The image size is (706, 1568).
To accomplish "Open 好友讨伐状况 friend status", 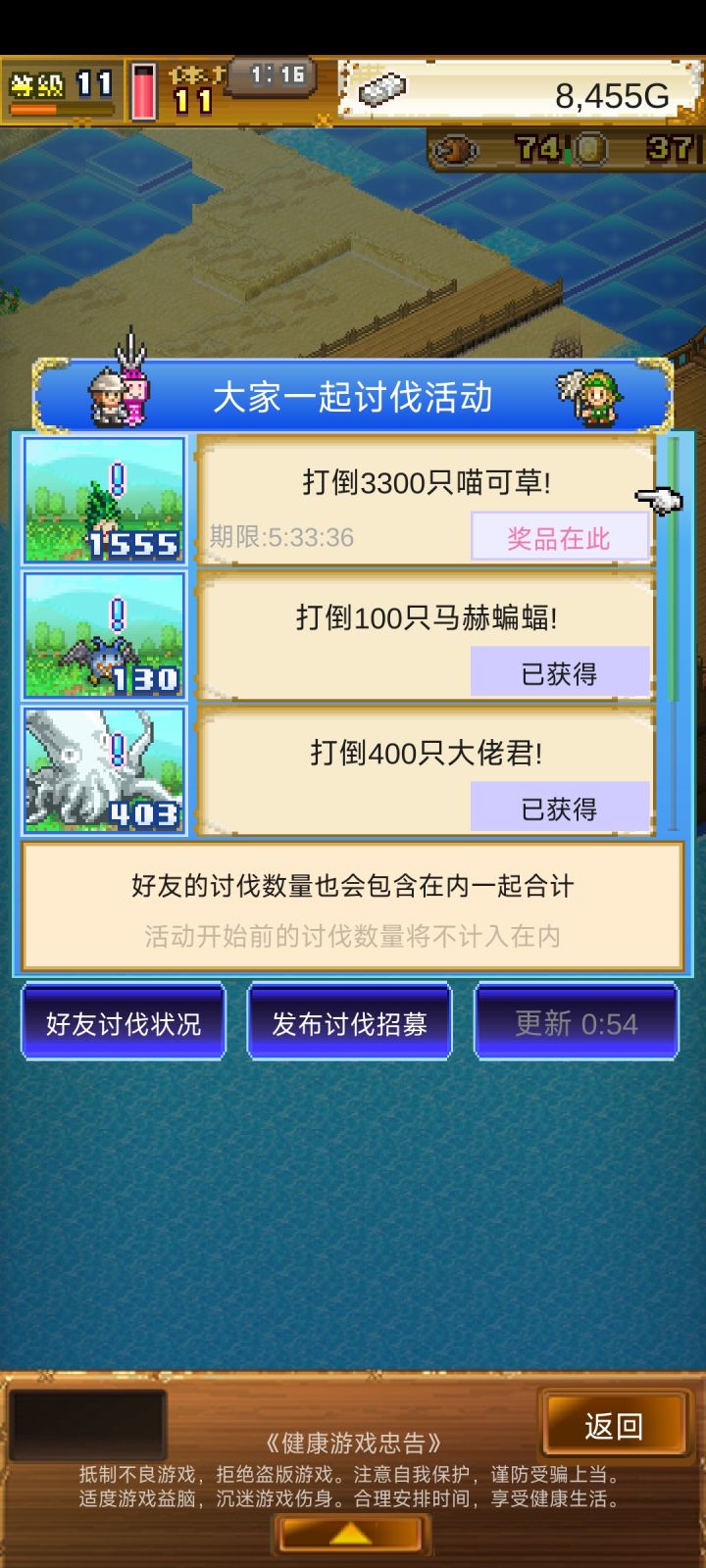I will [124, 1021].
